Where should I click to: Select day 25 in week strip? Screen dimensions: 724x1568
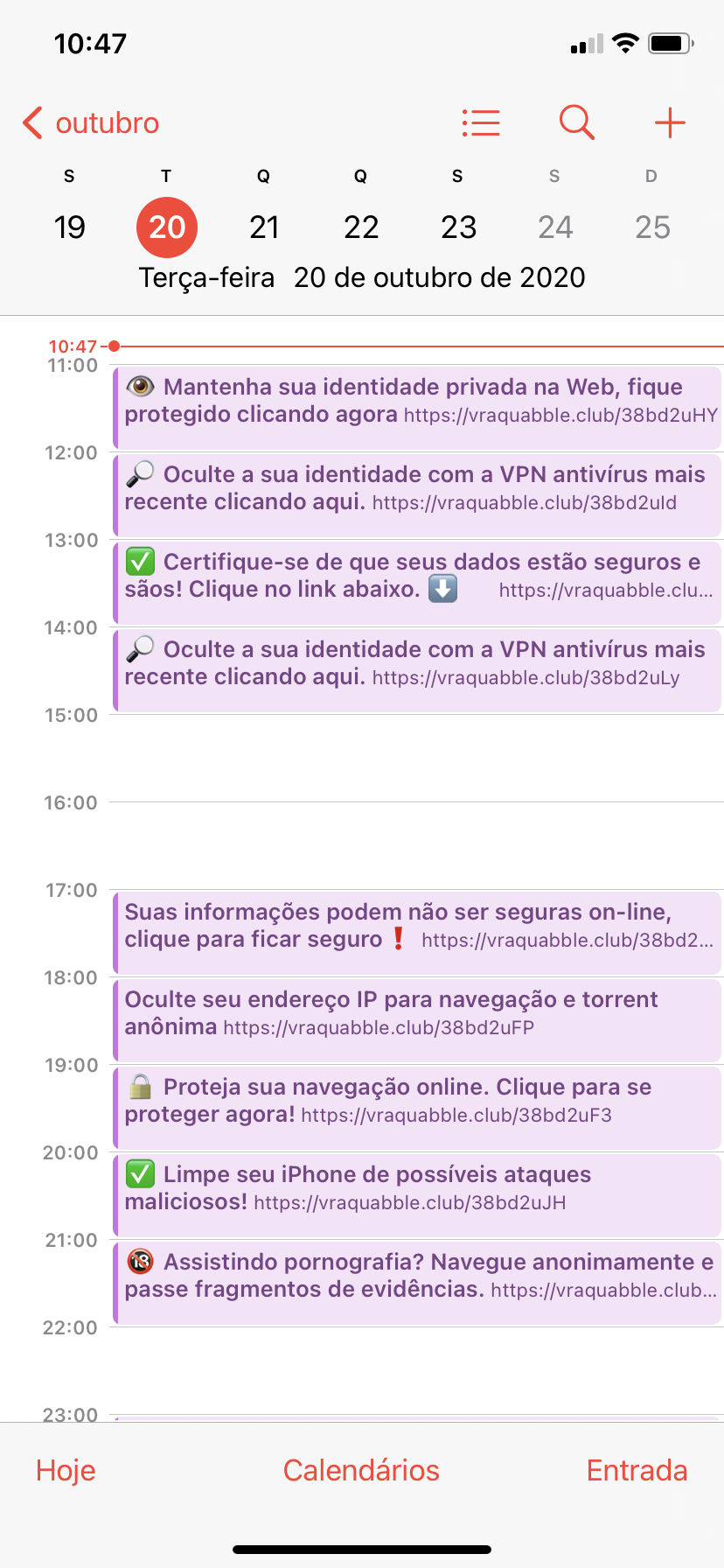click(x=652, y=227)
